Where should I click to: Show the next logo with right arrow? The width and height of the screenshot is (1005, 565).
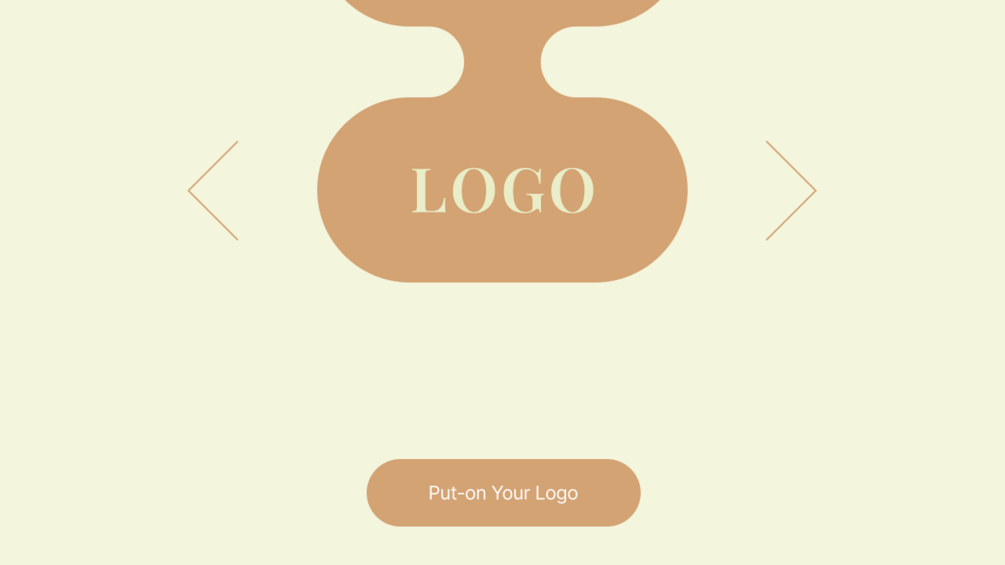(791, 191)
